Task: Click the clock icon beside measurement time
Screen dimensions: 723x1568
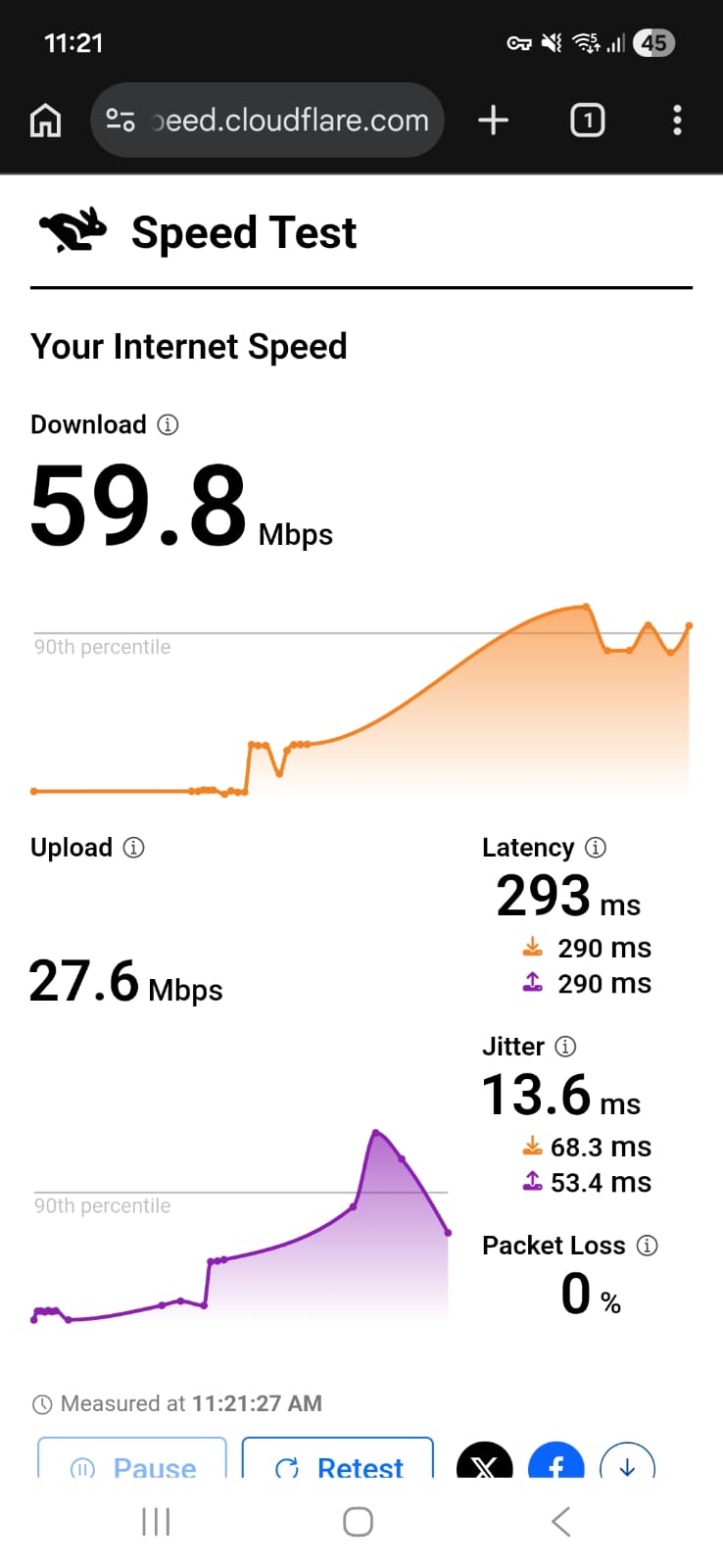Action: point(42,1403)
